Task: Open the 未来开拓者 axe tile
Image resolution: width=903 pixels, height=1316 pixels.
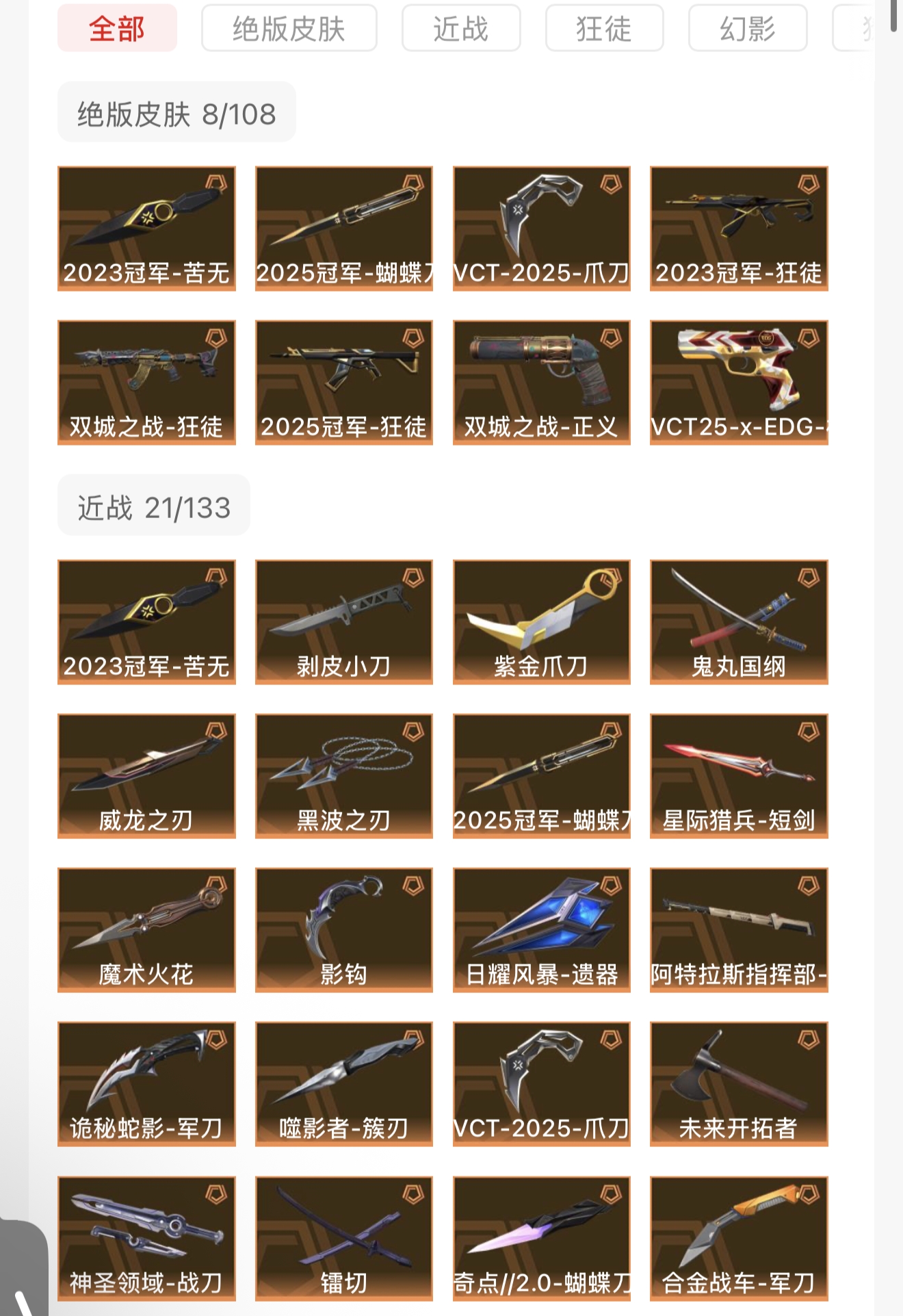Action: 739,1083
